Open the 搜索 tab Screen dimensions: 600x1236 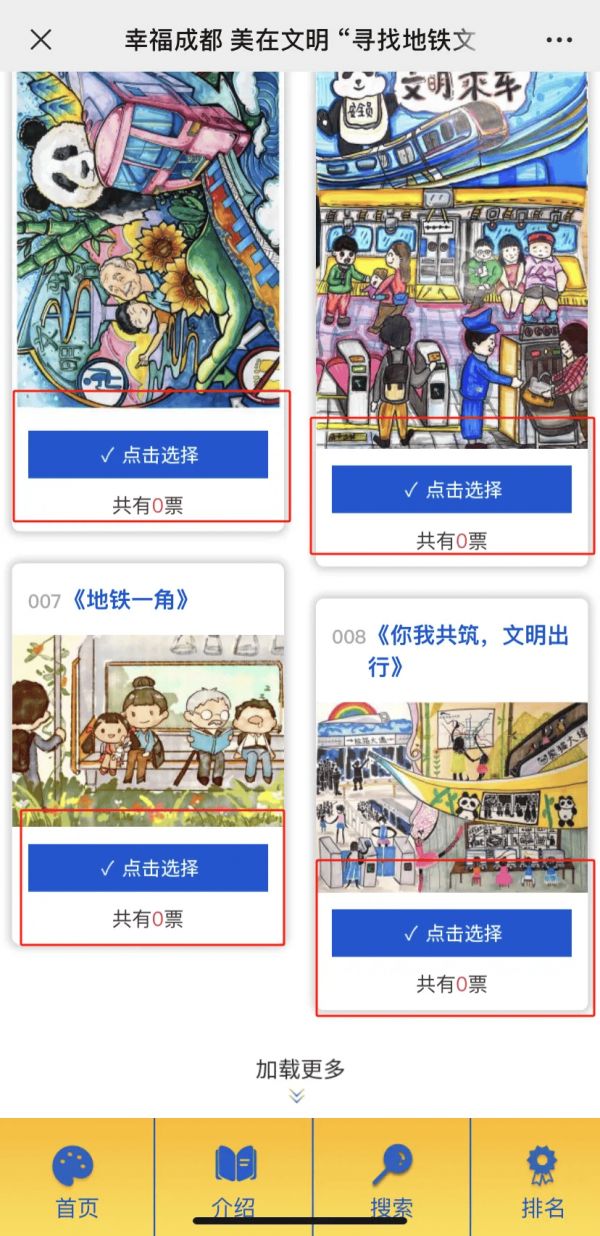point(391,1180)
